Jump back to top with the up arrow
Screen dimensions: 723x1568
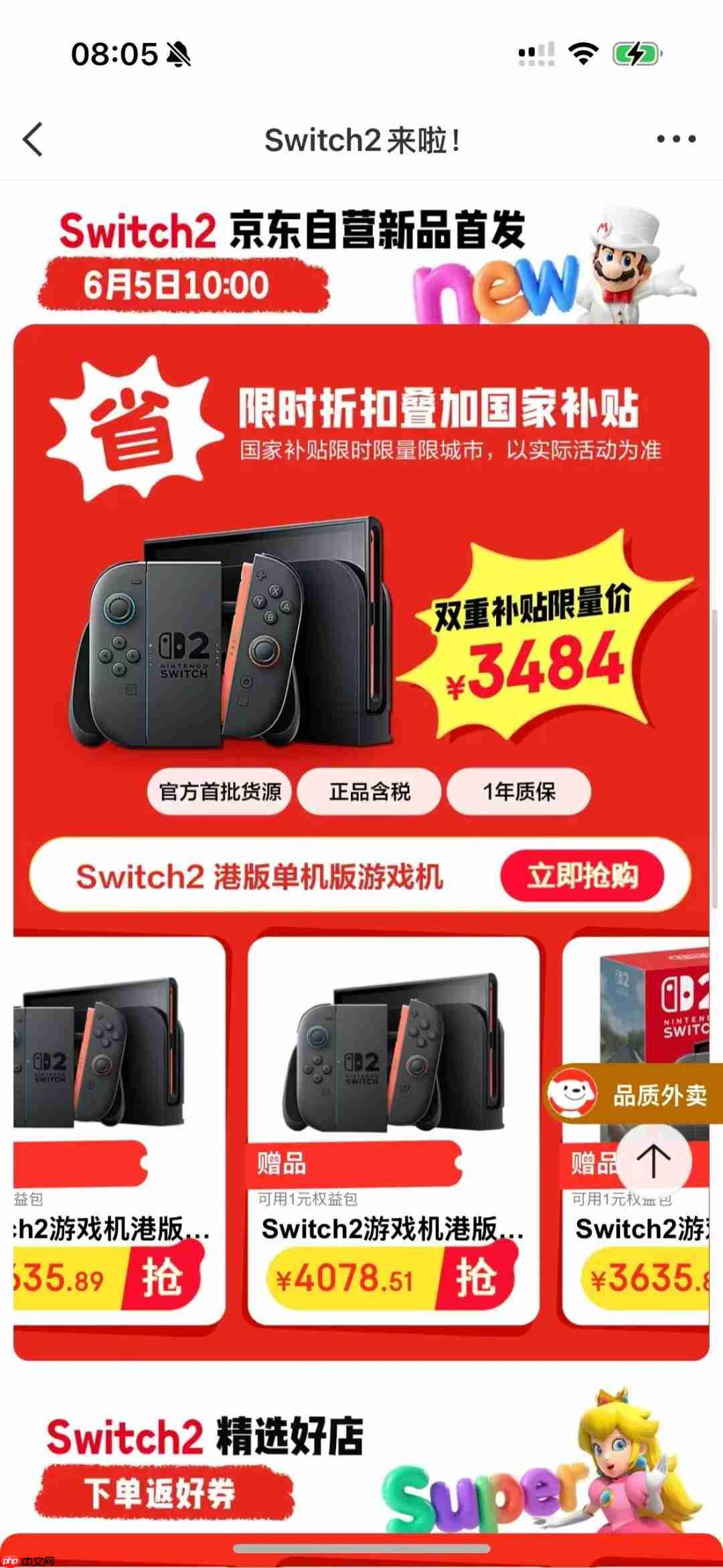click(653, 1160)
